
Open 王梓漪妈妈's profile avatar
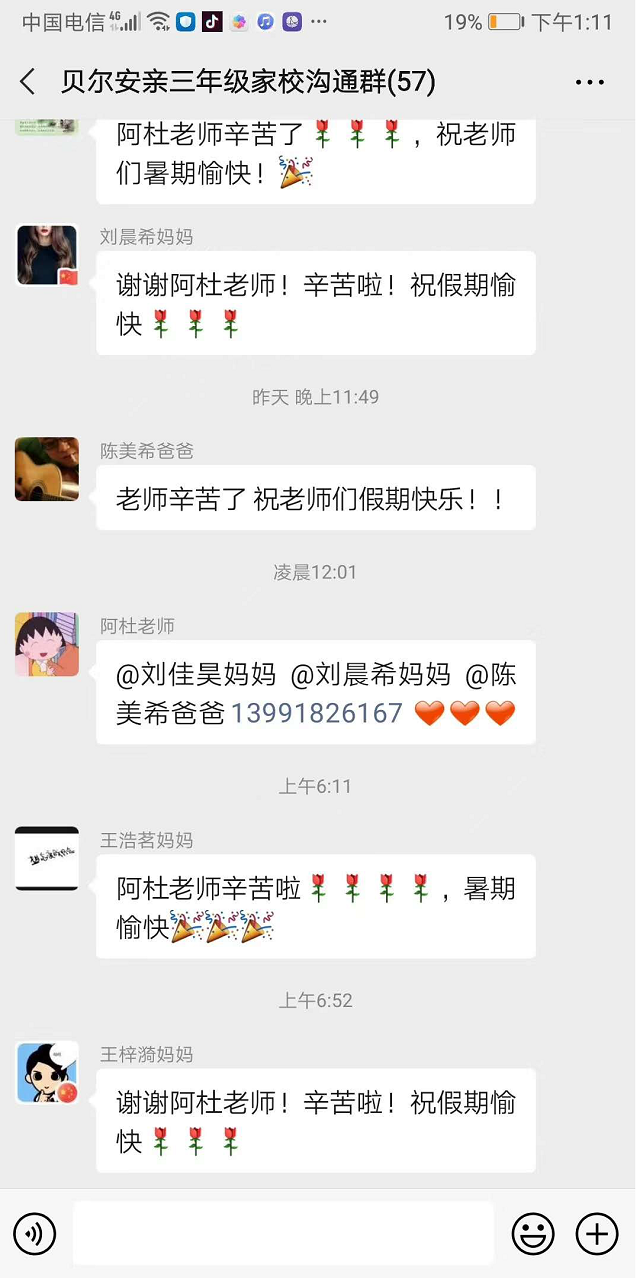tap(47, 1072)
